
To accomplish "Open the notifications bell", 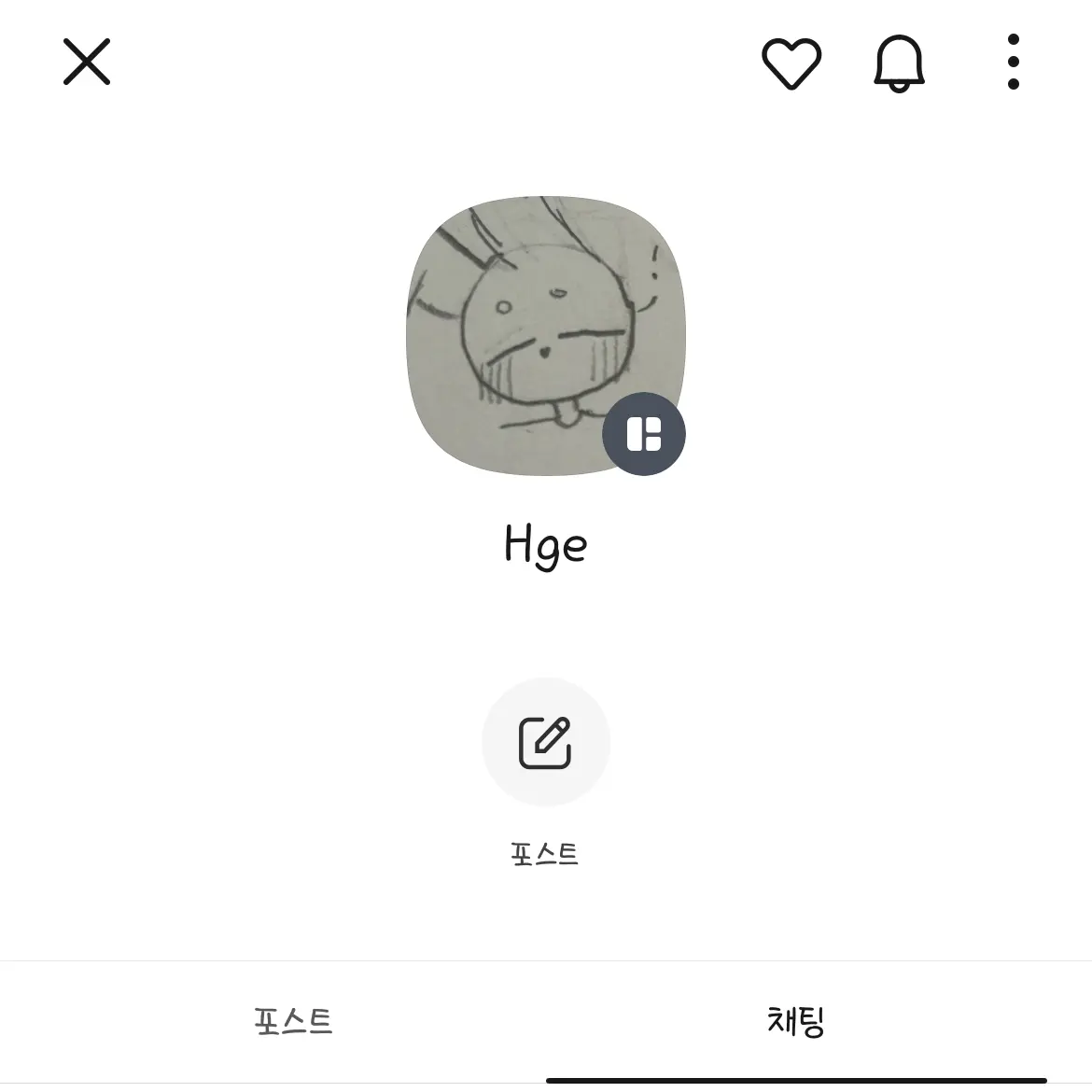I will click(899, 63).
